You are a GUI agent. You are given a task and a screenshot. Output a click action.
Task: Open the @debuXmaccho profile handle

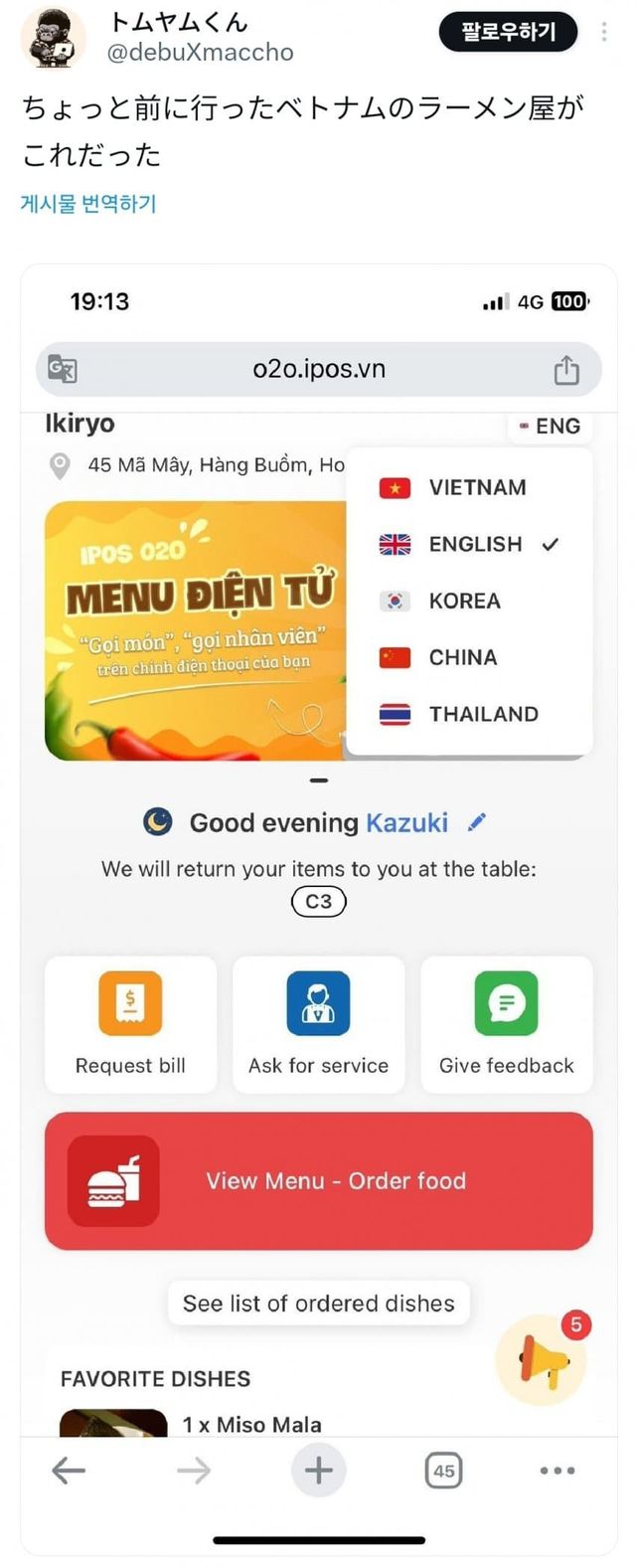pyautogui.click(x=200, y=52)
